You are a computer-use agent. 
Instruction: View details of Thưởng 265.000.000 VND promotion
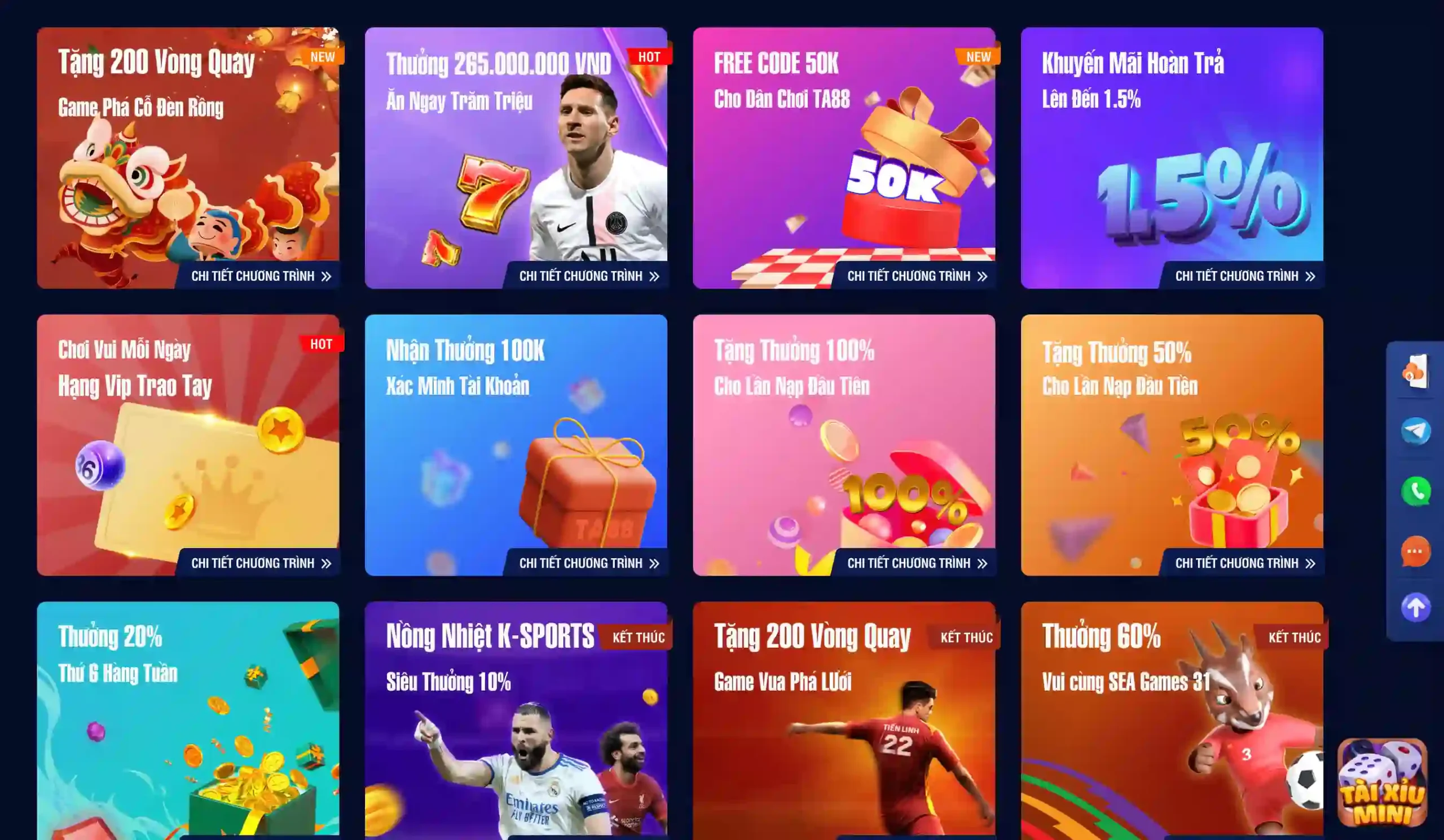tap(588, 276)
